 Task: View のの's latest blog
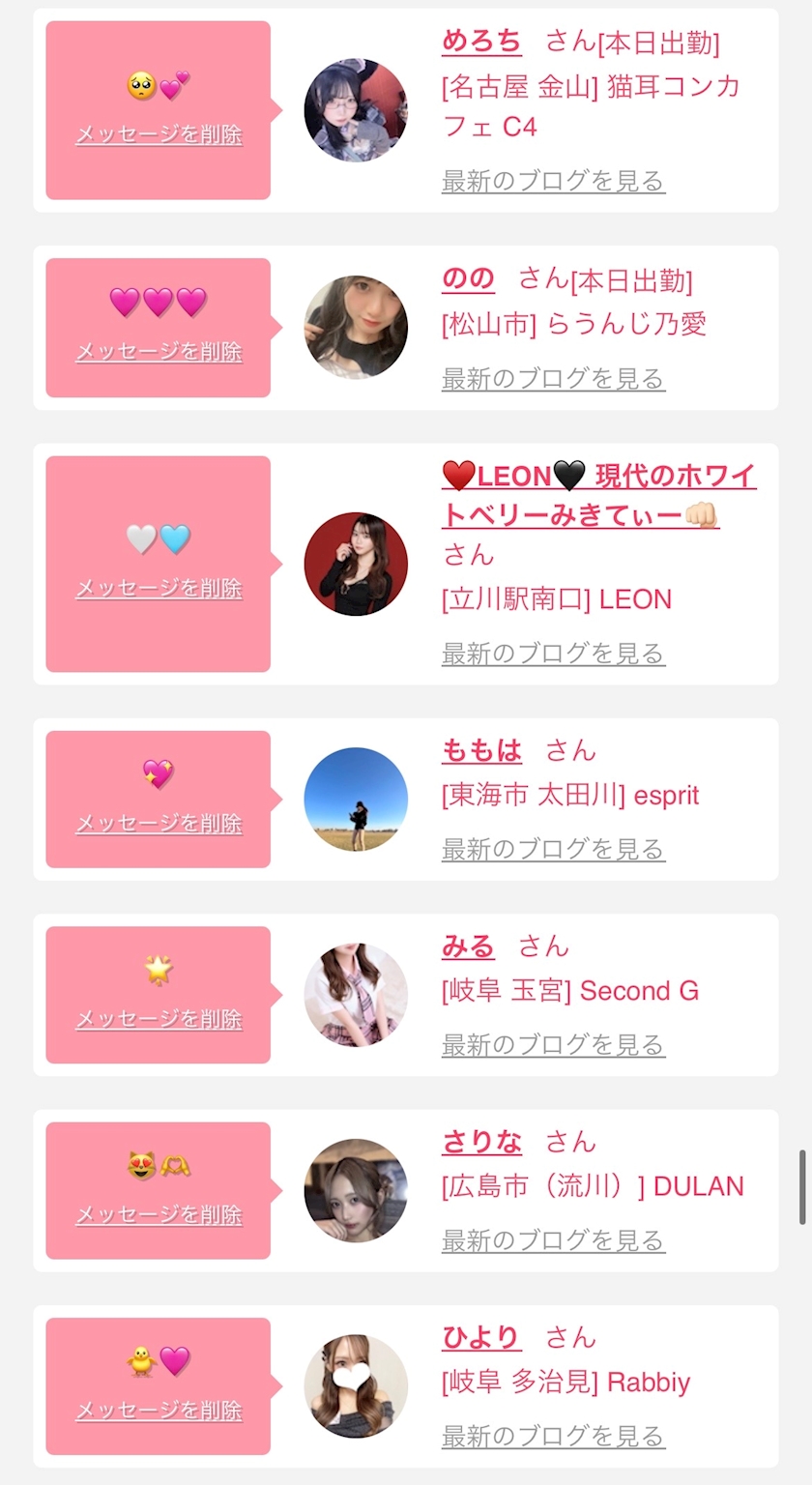pyautogui.click(x=554, y=379)
